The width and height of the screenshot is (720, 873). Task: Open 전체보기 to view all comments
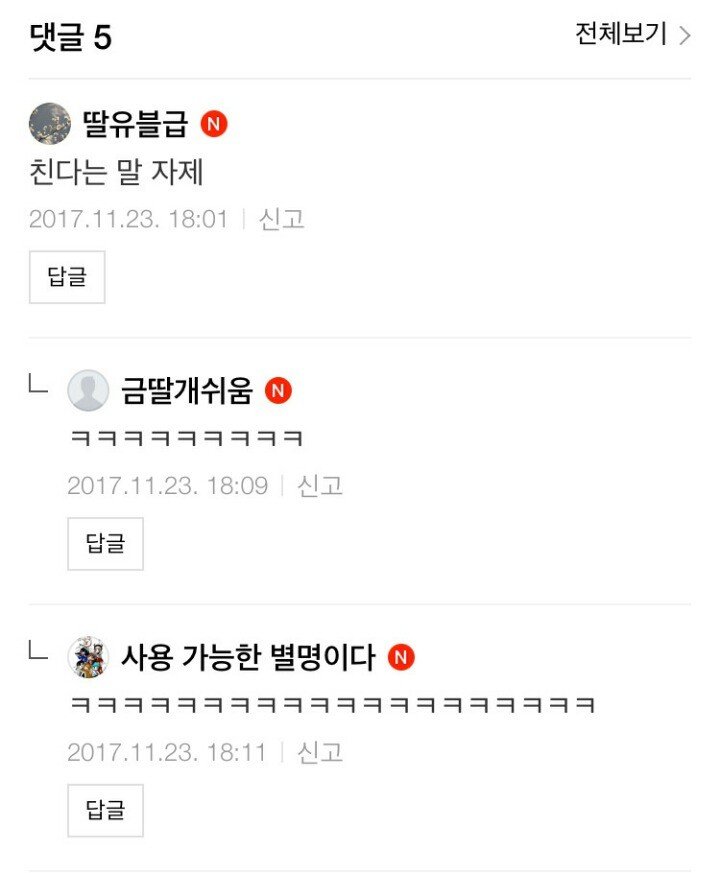click(x=632, y=35)
